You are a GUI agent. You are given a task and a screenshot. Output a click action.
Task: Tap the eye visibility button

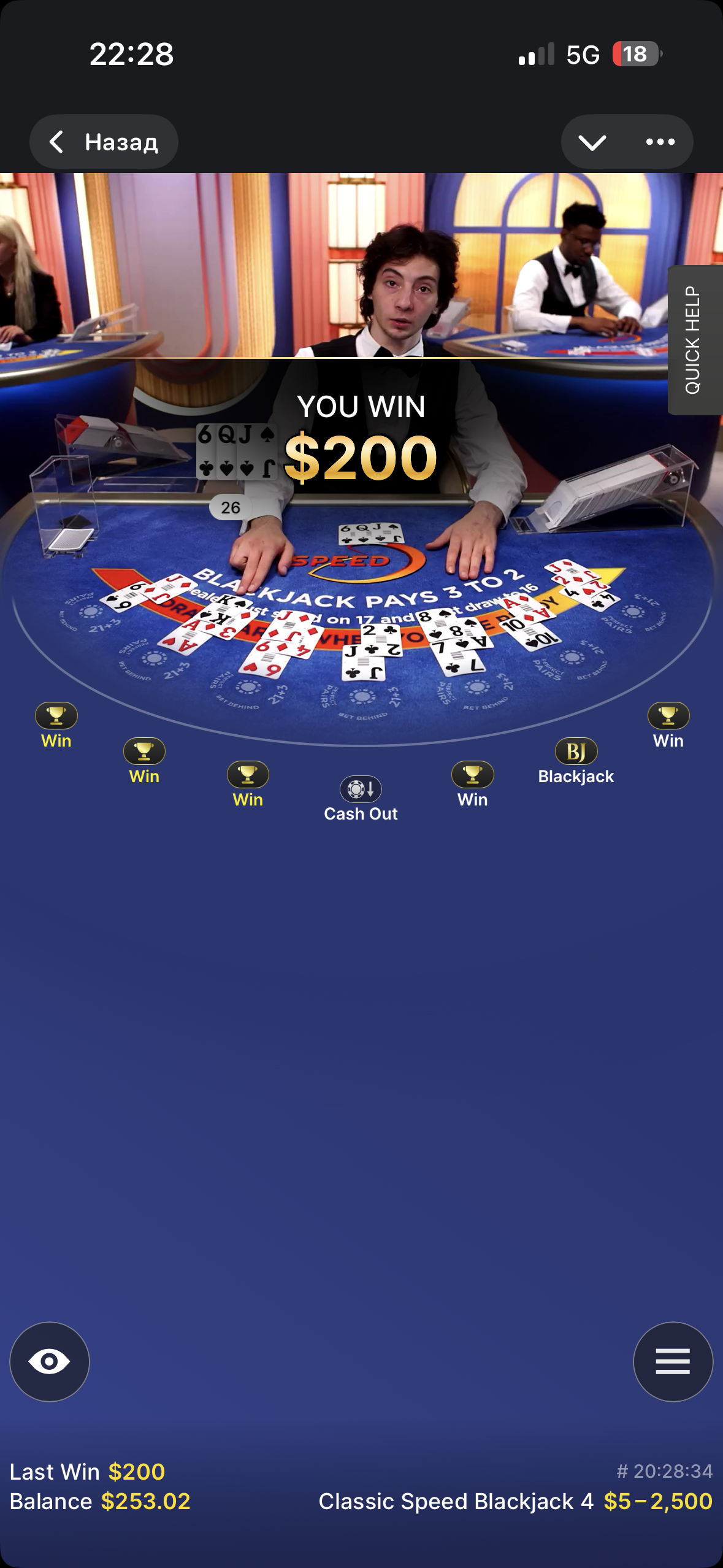[50, 1361]
